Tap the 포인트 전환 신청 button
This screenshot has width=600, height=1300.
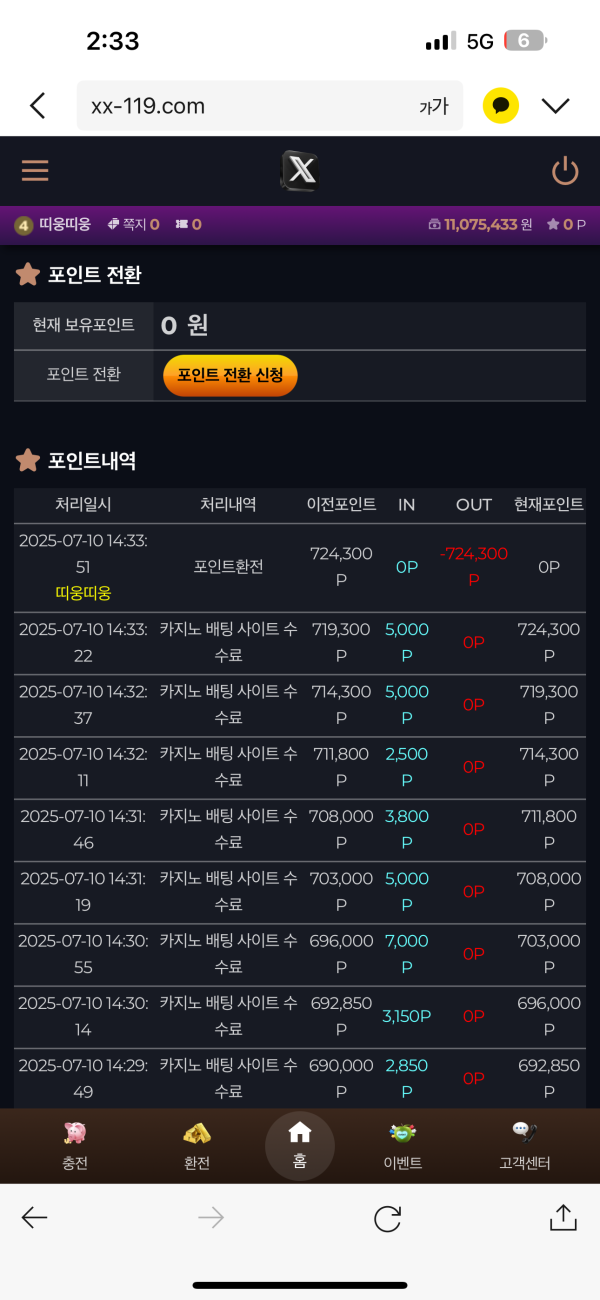[x=230, y=376]
